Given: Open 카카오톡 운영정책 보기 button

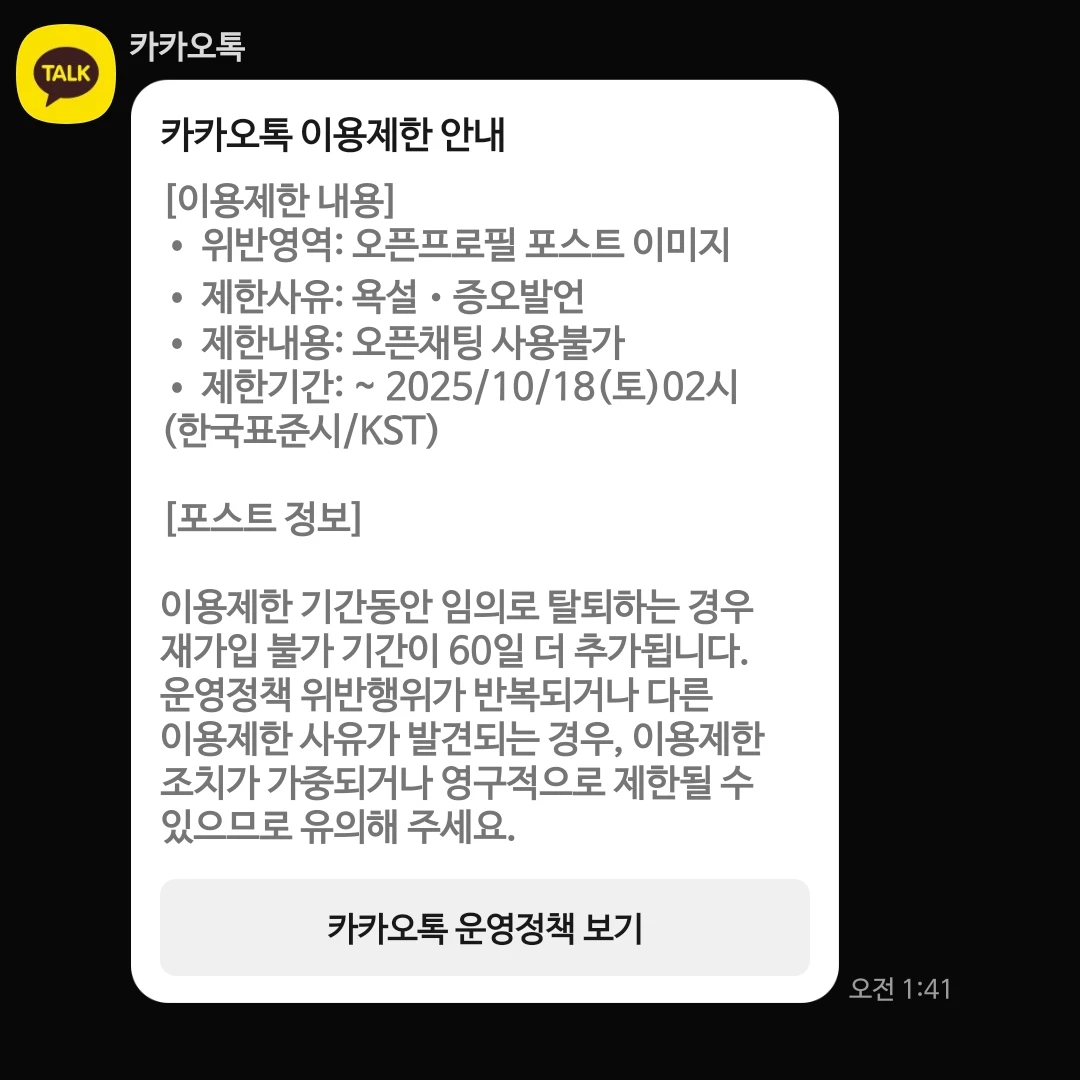Looking at the screenshot, I should point(484,928).
